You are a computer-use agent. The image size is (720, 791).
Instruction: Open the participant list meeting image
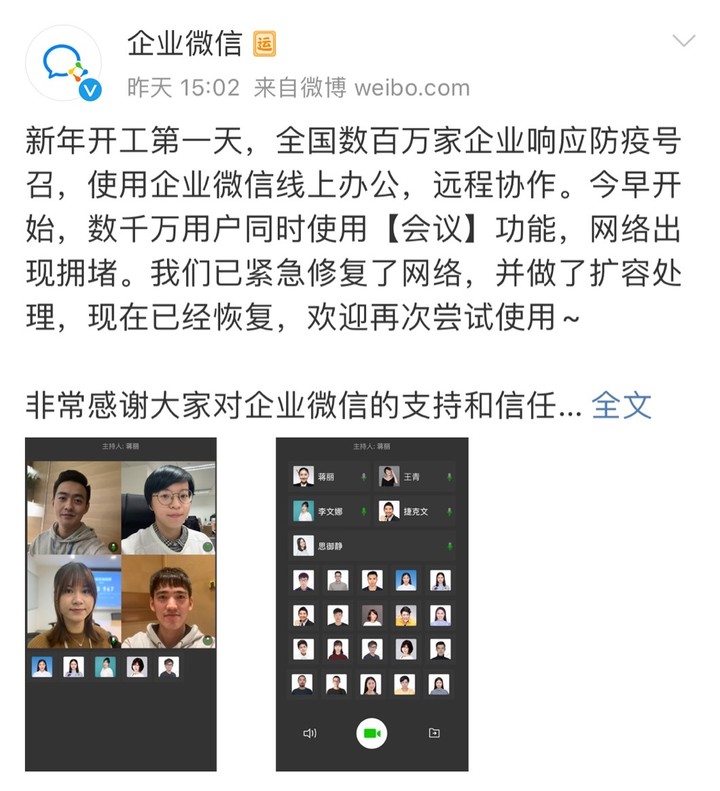pyautogui.click(x=372, y=603)
